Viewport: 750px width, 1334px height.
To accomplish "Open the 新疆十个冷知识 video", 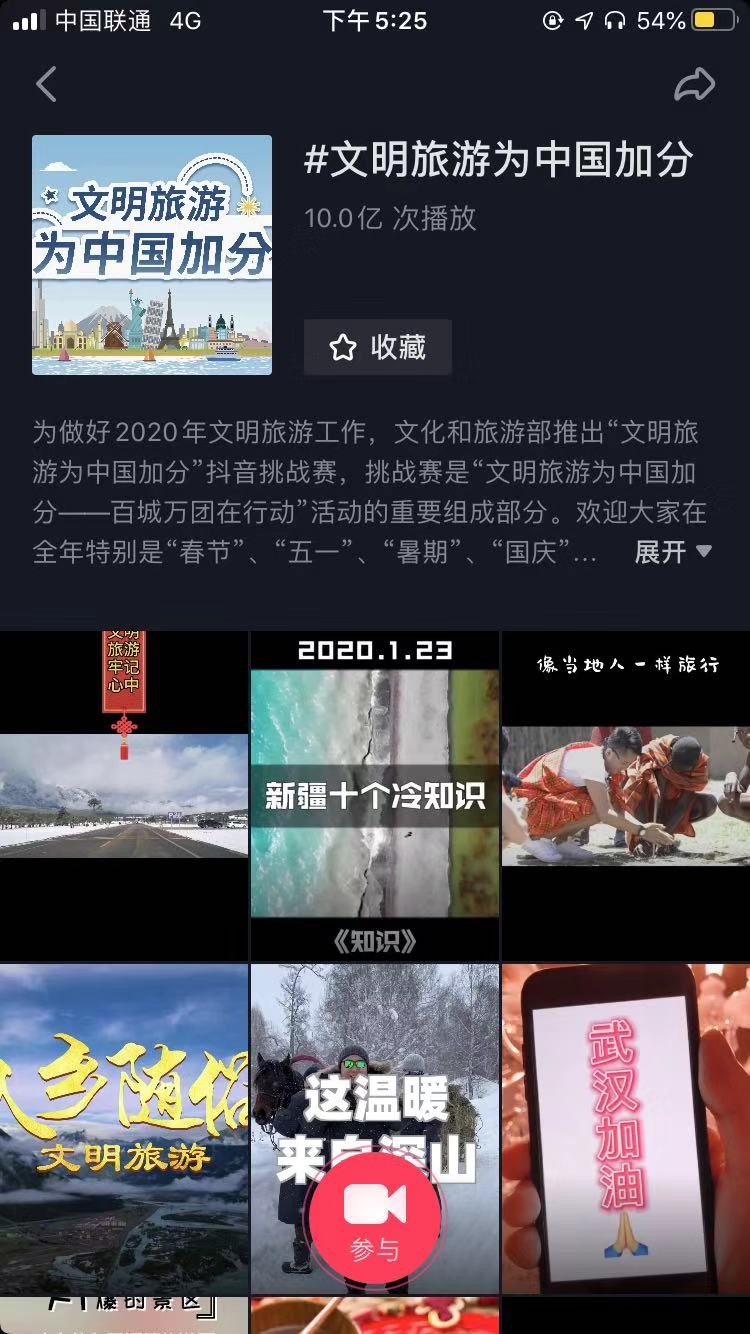I will 374,795.
